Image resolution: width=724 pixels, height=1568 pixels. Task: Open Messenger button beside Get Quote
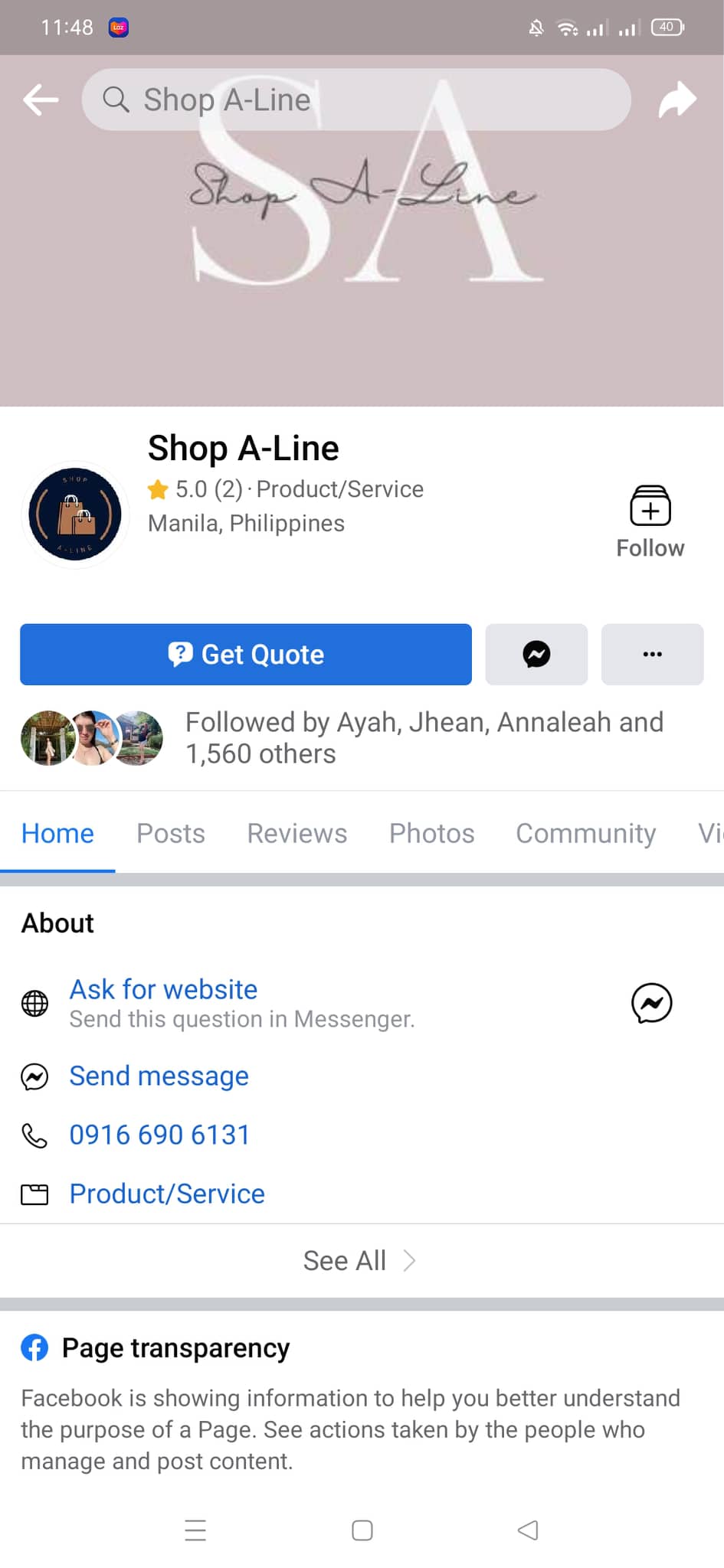click(x=536, y=655)
